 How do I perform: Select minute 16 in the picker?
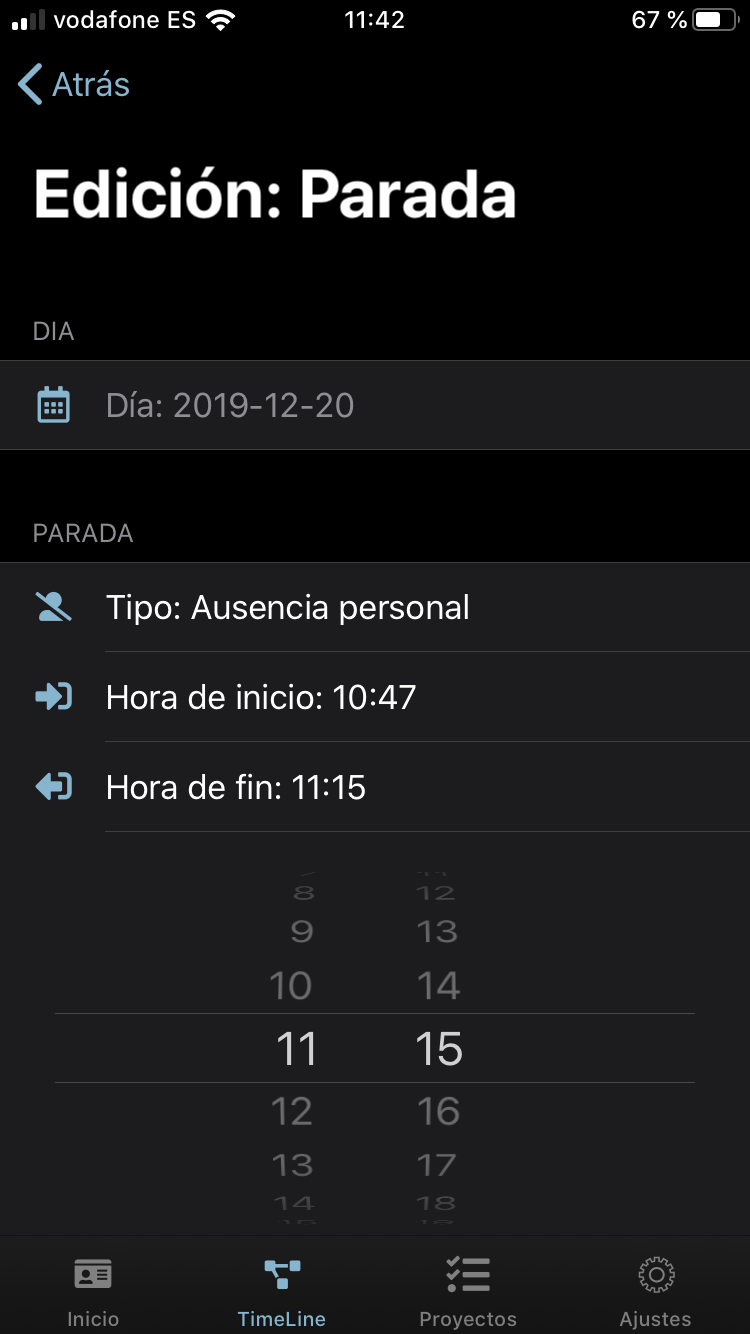pyautogui.click(x=438, y=1111)
